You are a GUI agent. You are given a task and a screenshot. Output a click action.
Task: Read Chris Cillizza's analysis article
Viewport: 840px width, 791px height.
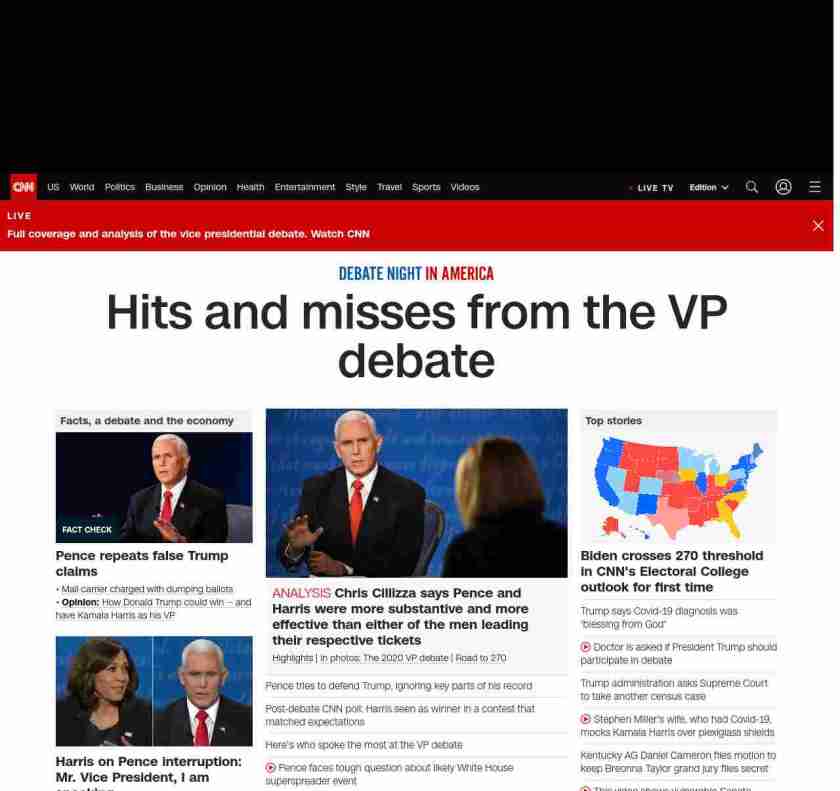400,616
